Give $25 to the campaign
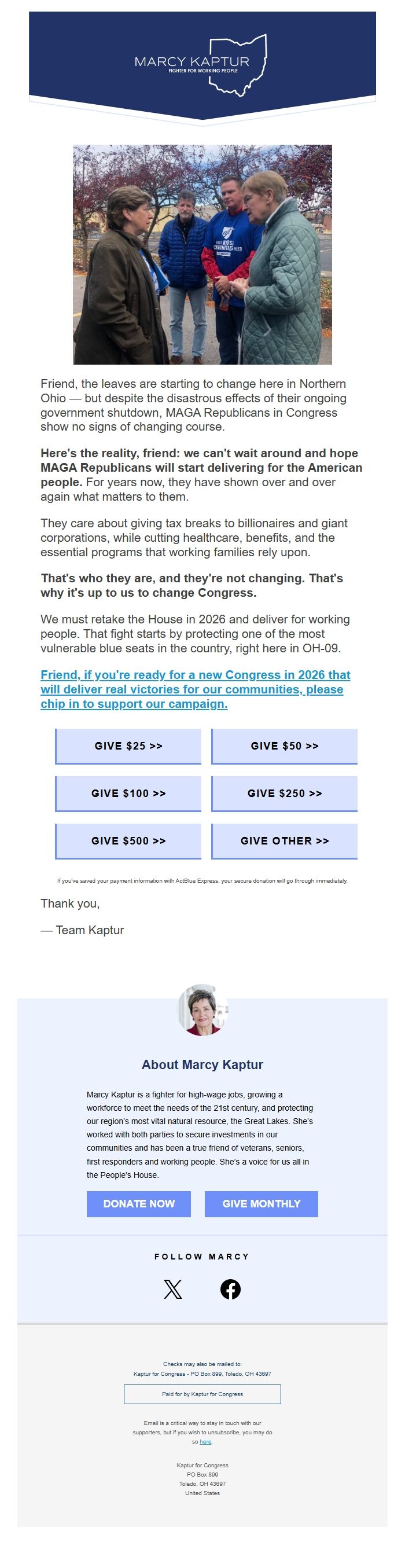 [x=128, y=746]
